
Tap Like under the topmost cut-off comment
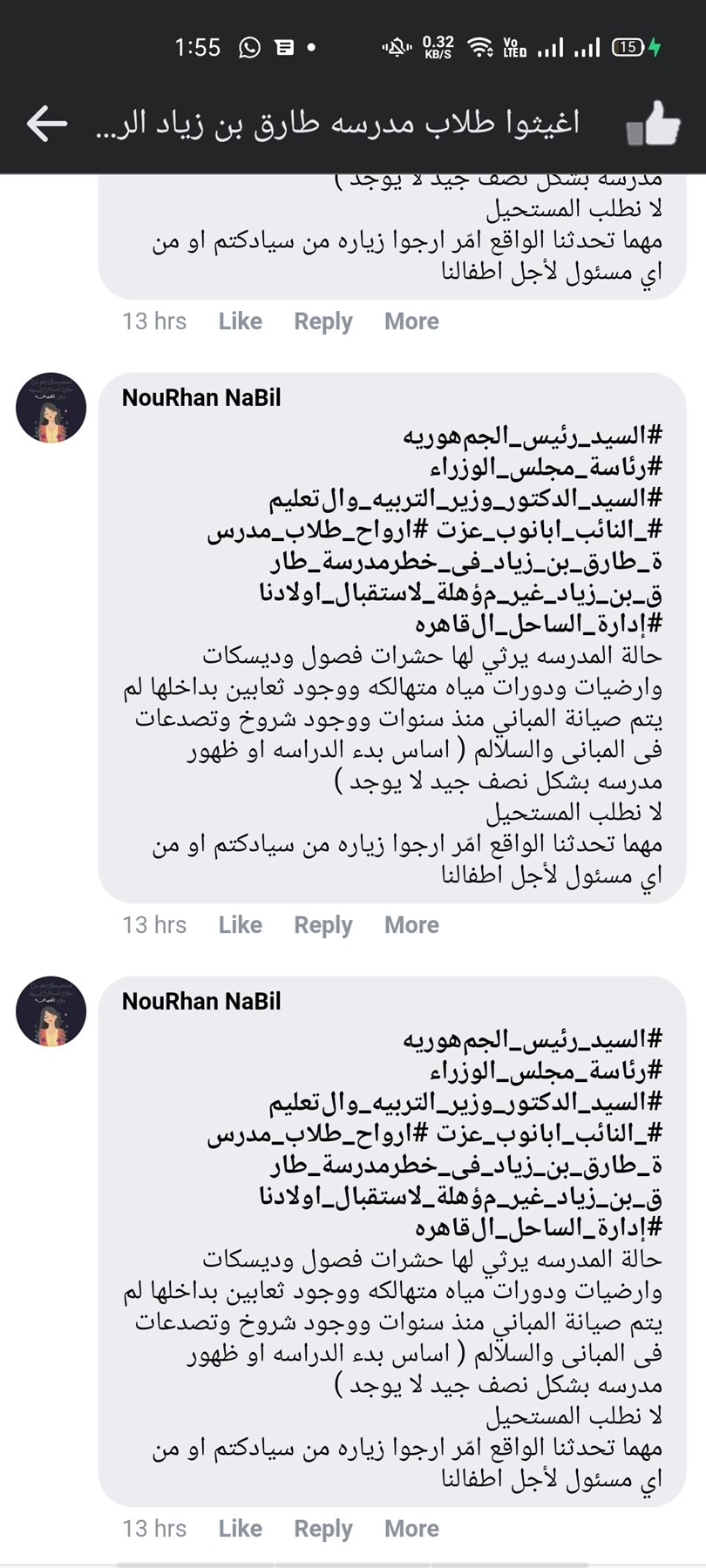pyautogui.click(x=240, y=321)
